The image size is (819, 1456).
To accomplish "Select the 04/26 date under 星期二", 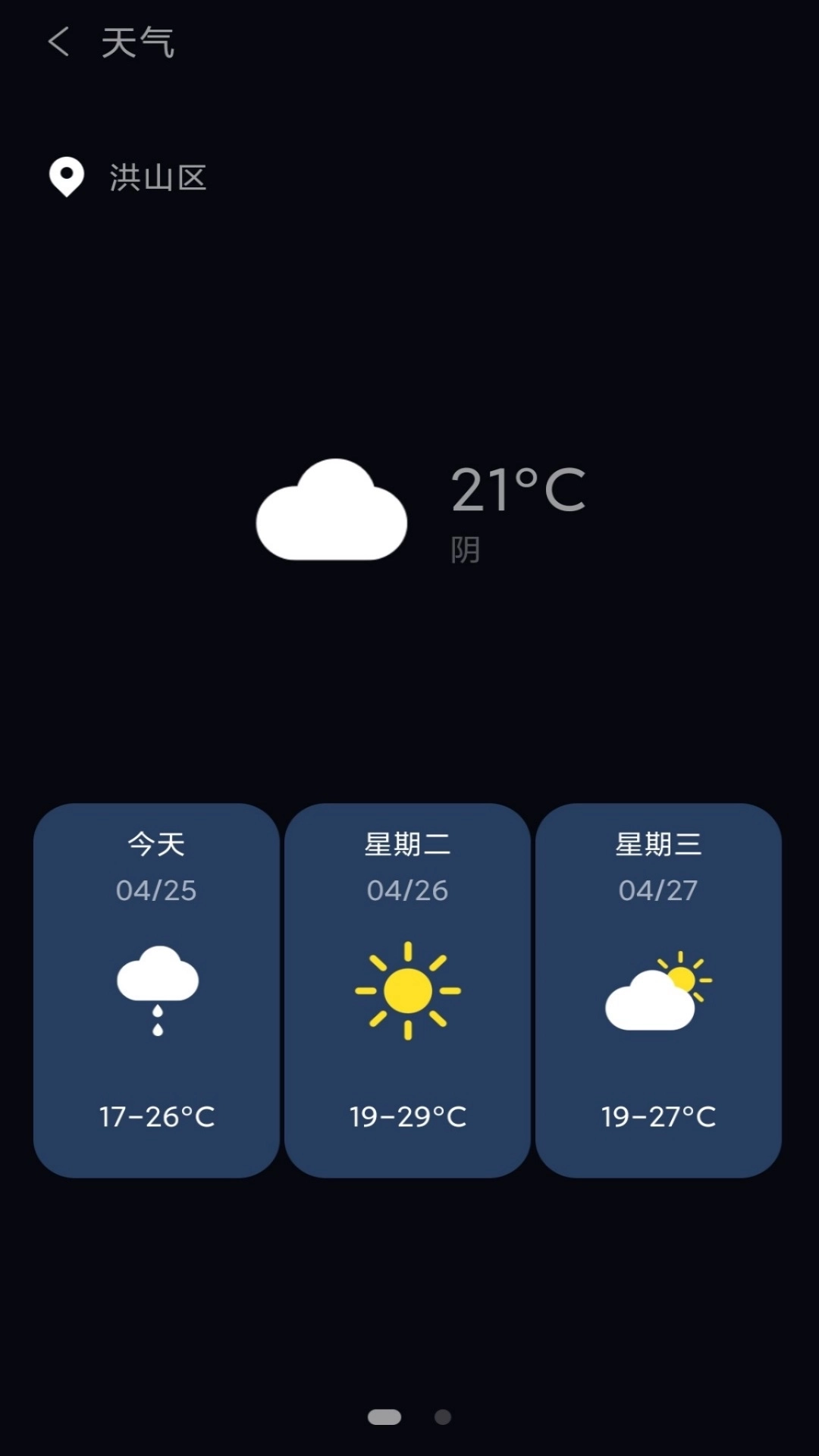I will click(407, 891).
